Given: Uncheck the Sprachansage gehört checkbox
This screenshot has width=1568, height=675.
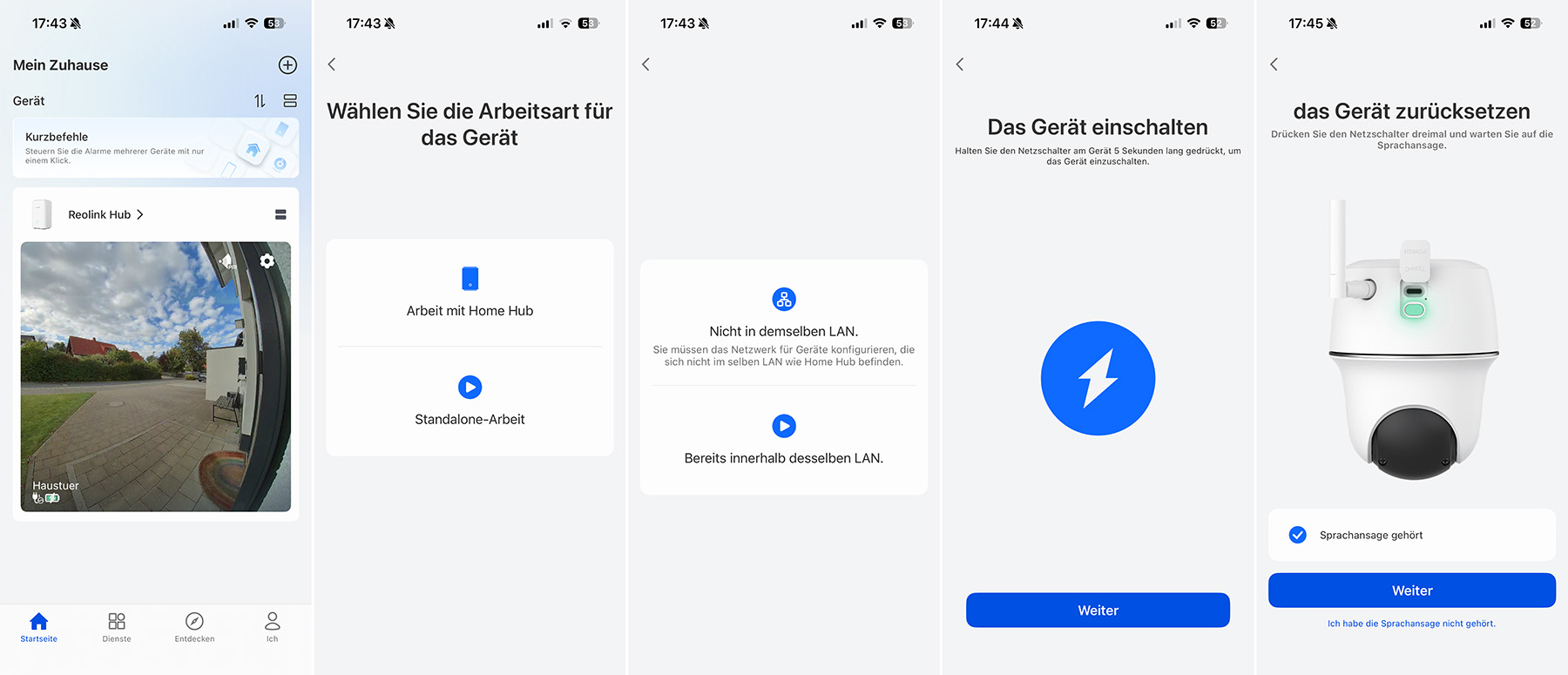Looking at the screenshot, I should [1298, 535].
